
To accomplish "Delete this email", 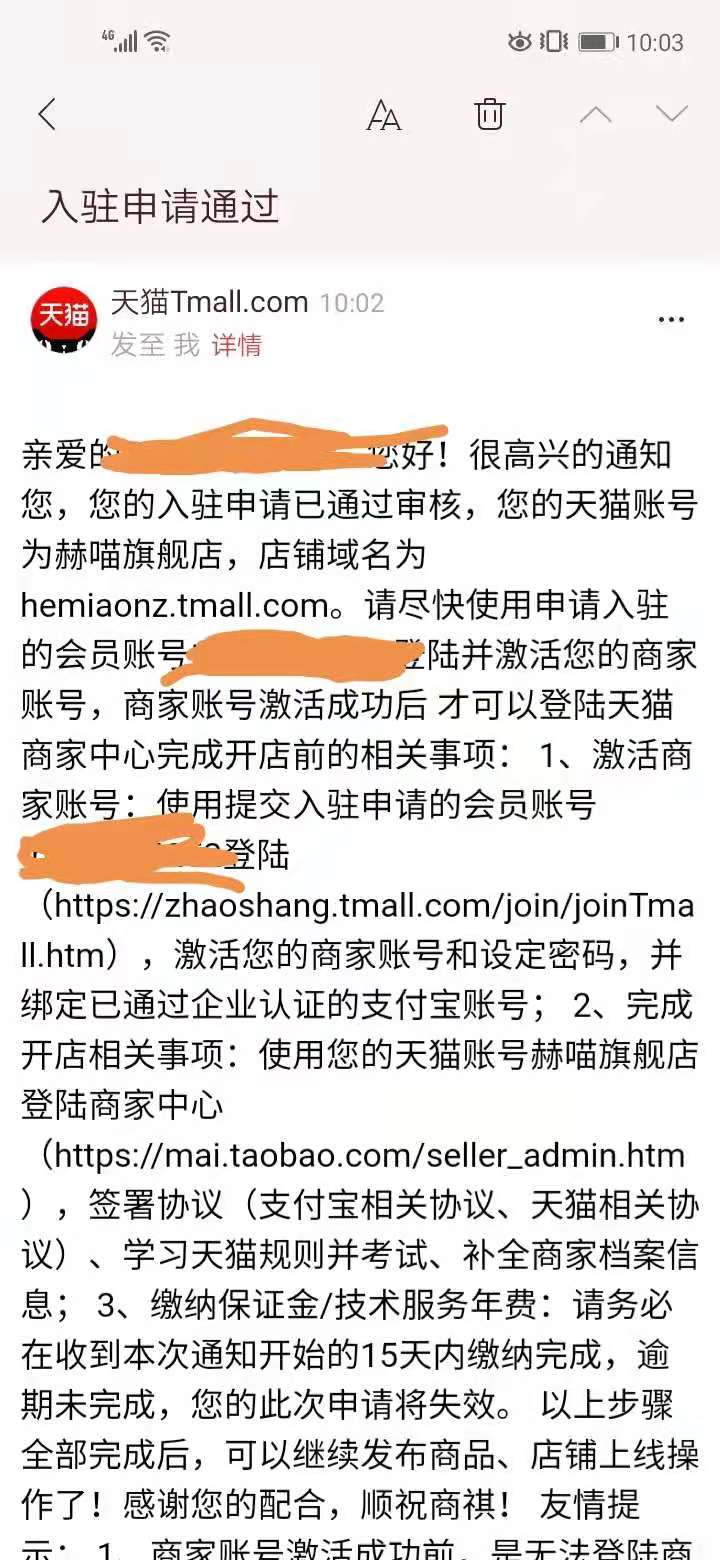I will [490, 114].
